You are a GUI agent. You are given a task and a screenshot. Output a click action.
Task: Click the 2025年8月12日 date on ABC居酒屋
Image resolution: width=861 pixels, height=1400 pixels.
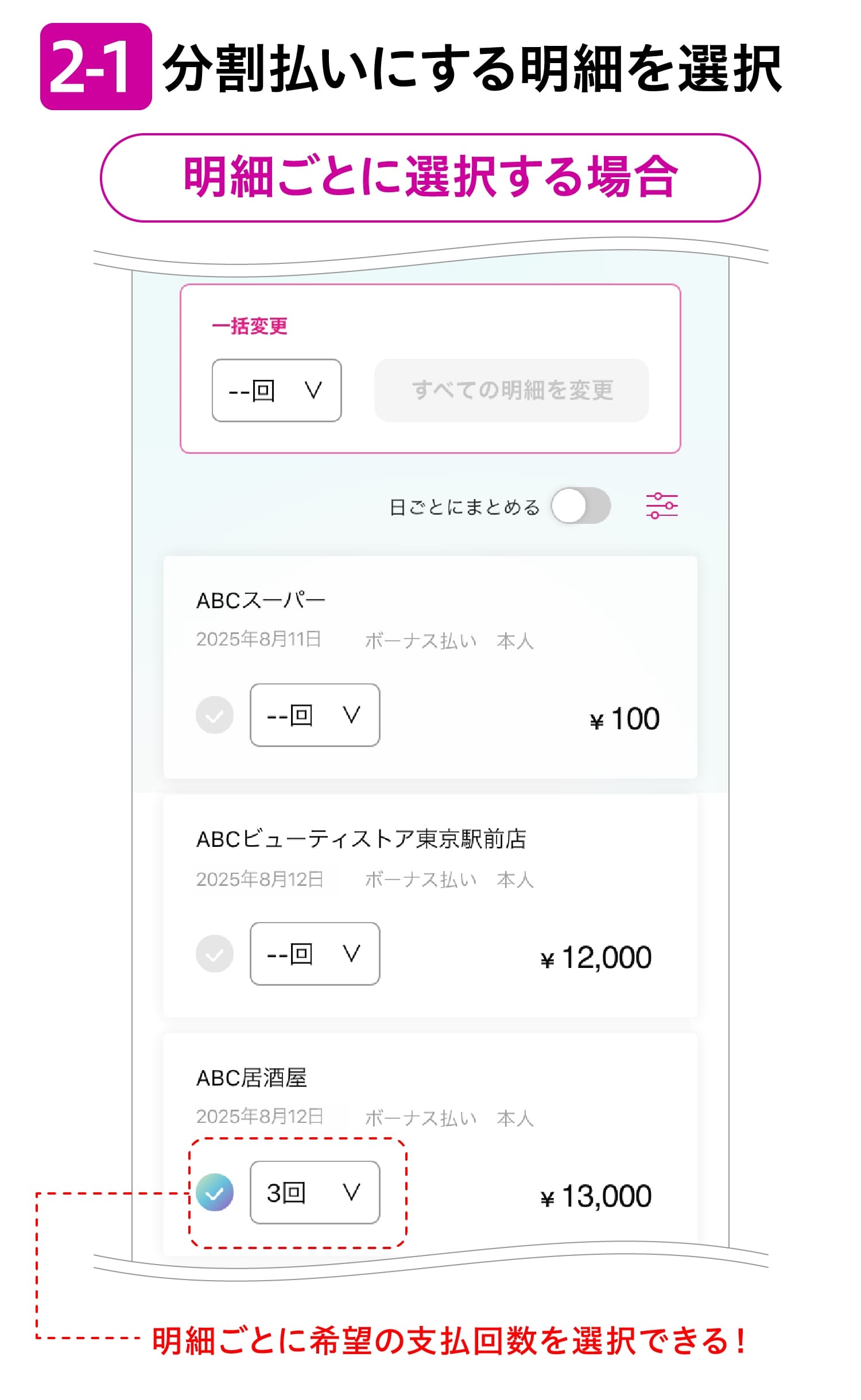(x=259, y=1117)
